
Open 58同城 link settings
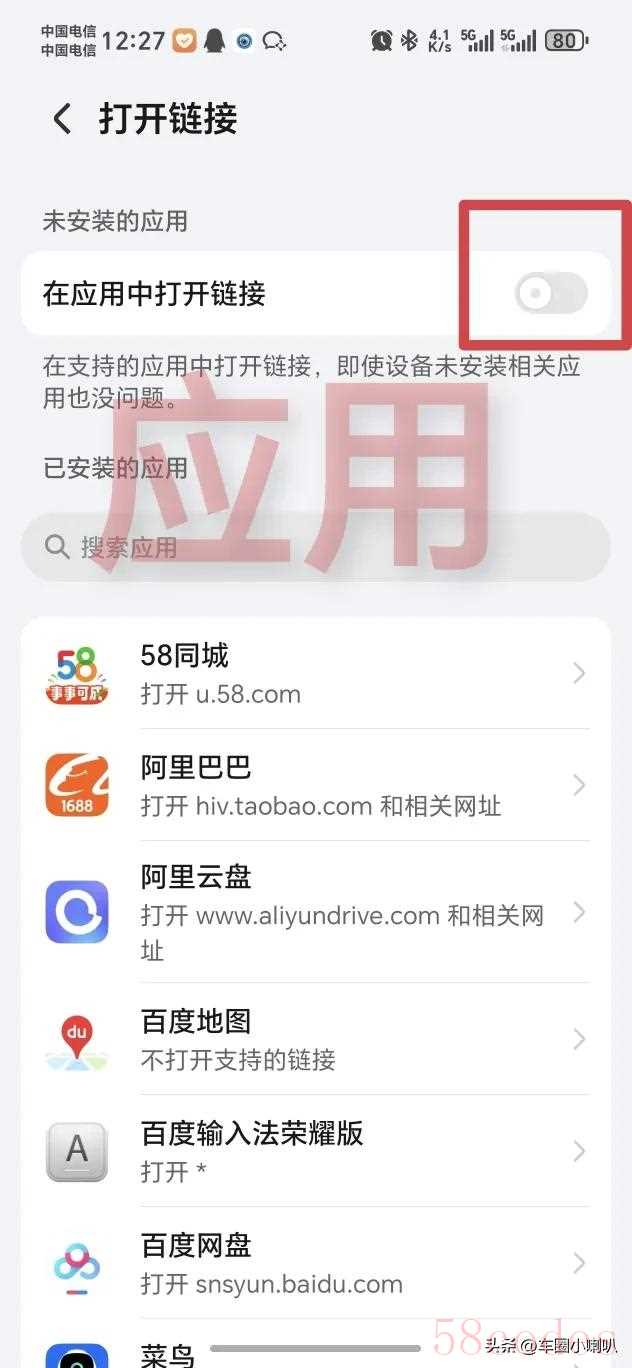(316, 674)
